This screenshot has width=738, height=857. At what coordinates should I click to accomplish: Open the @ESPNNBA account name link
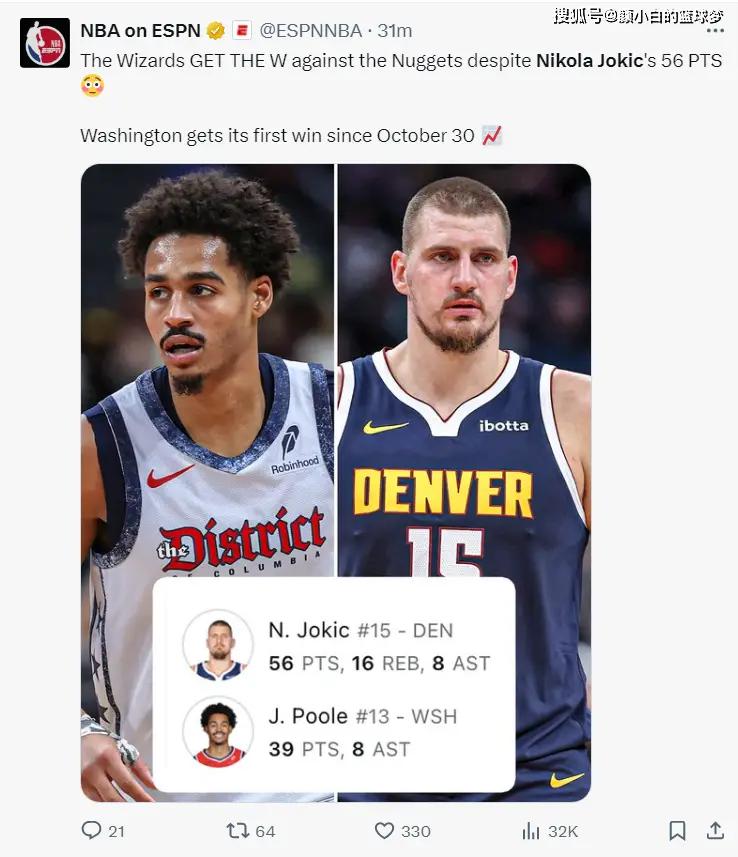(x=313, y=31)
